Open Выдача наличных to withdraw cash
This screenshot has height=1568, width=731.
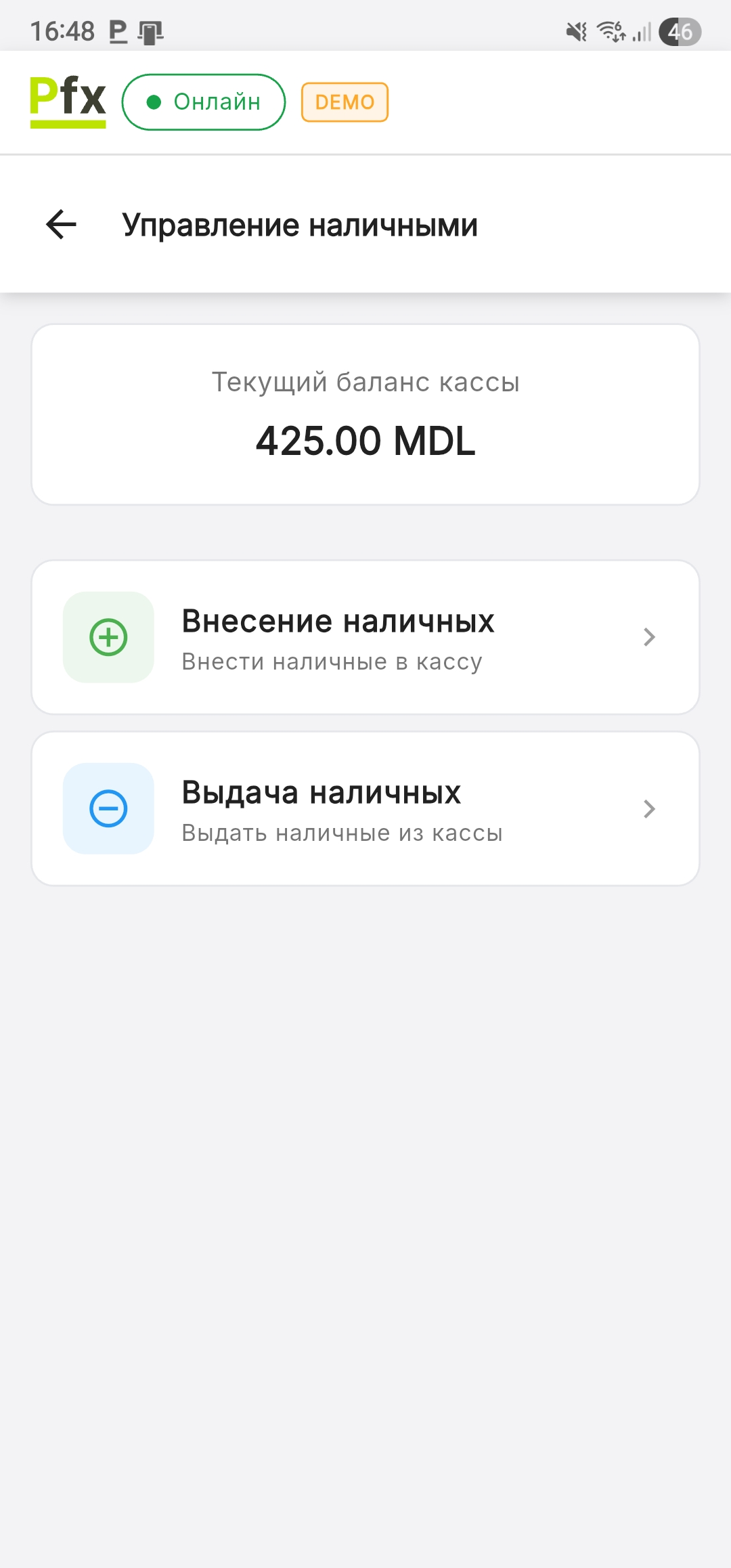coord(365,808)
